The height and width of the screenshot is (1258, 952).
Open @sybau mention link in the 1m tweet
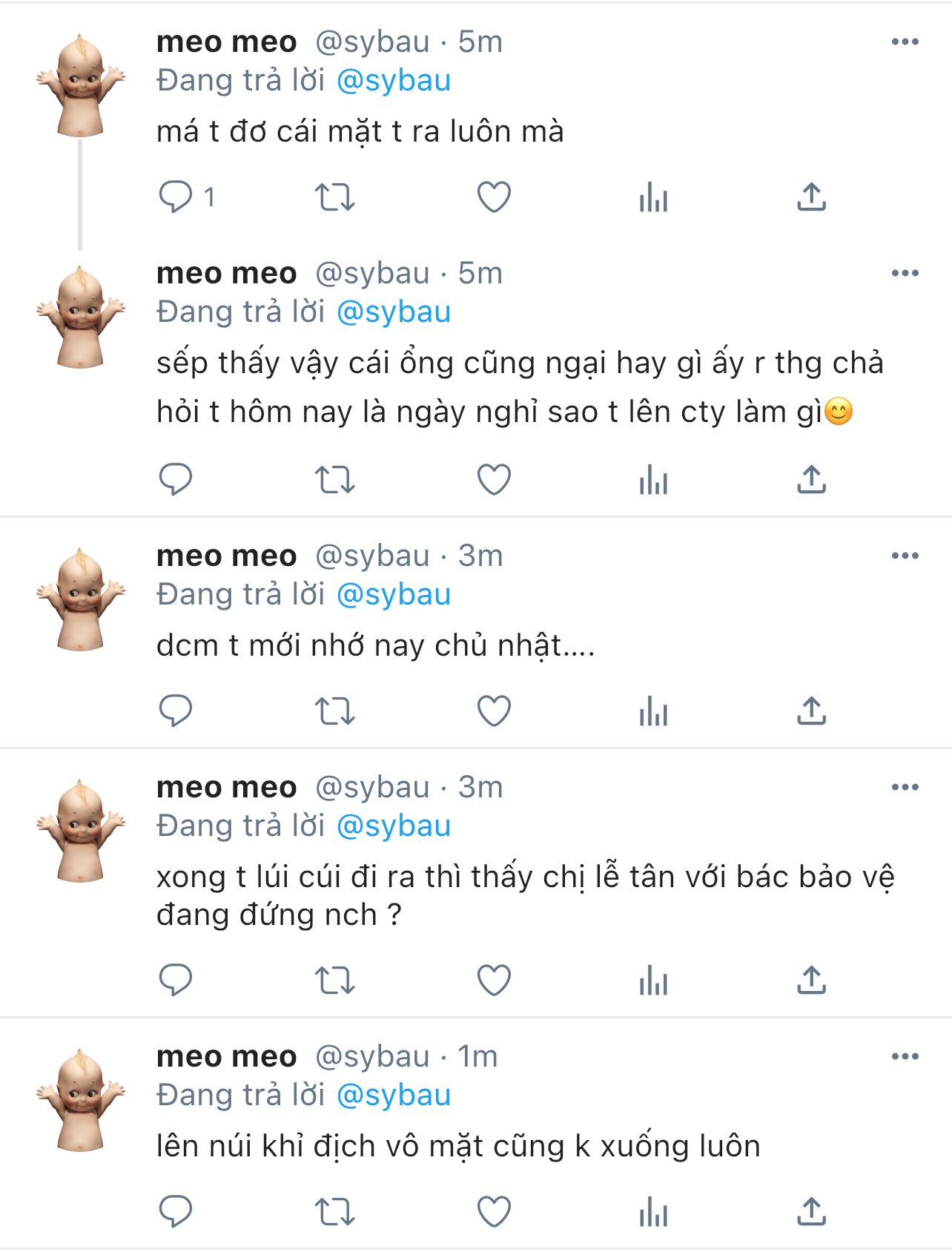(x=394, y=1096)
